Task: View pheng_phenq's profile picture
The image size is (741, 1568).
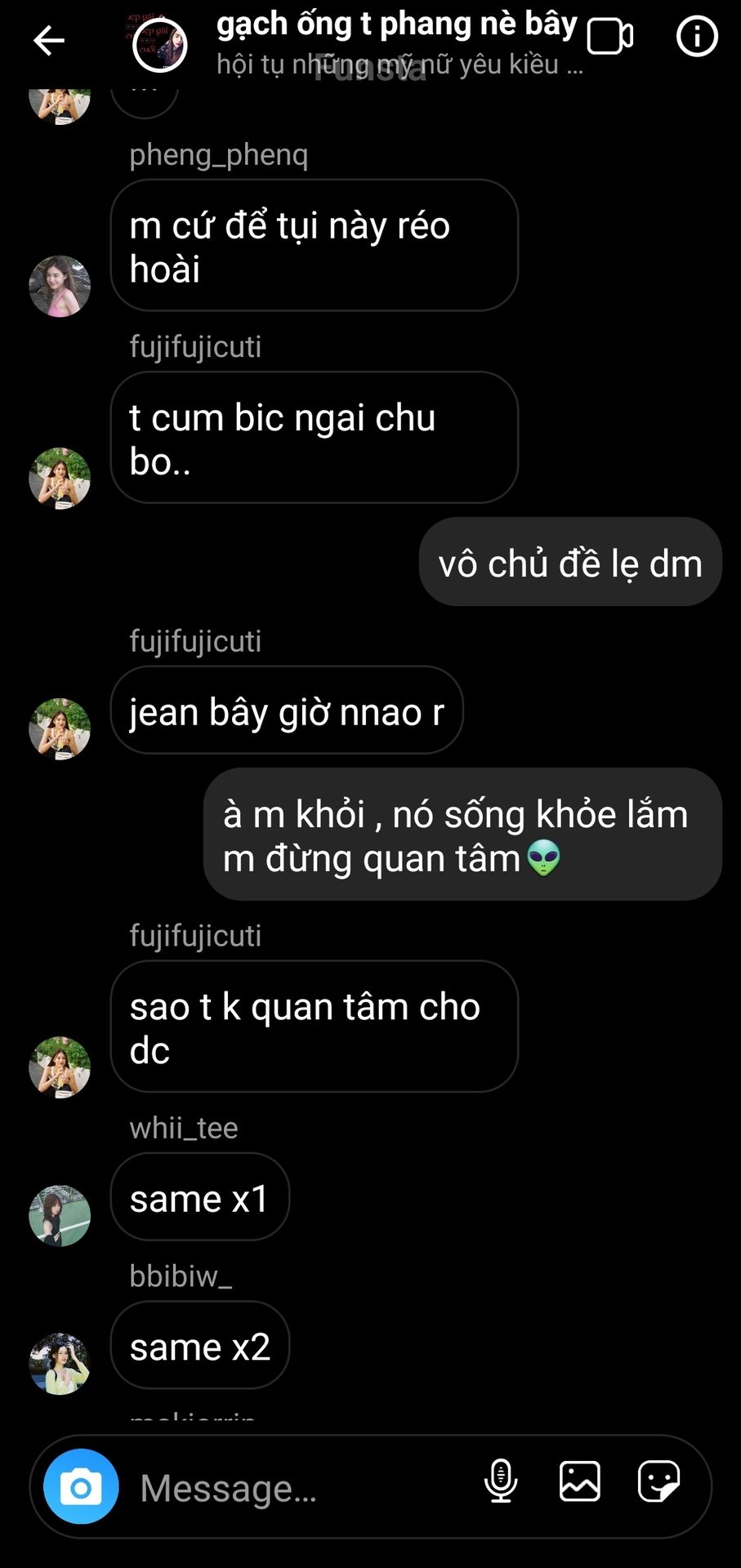Action: pos(60,287)
